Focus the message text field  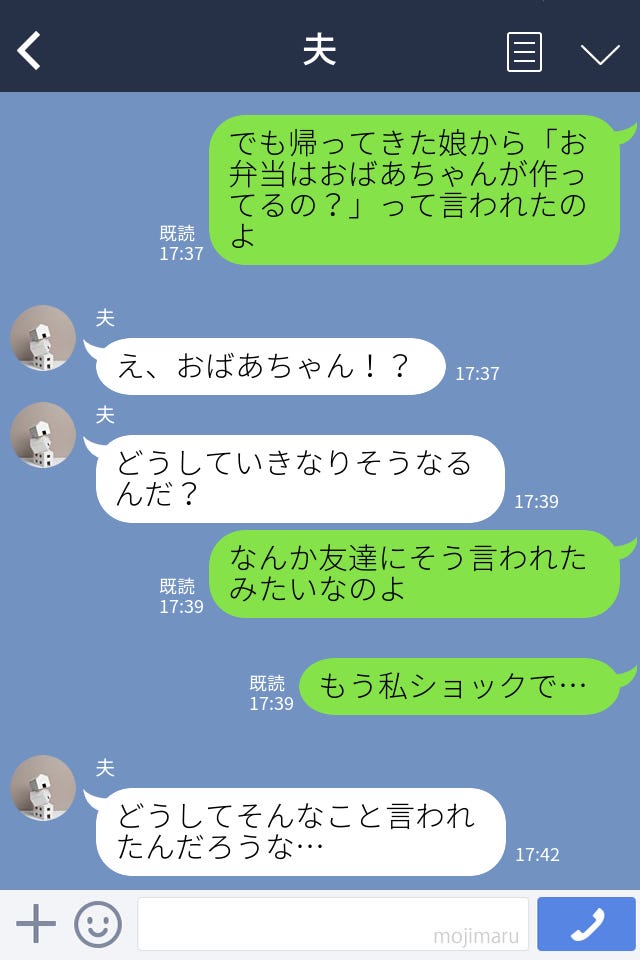[332, 924]
